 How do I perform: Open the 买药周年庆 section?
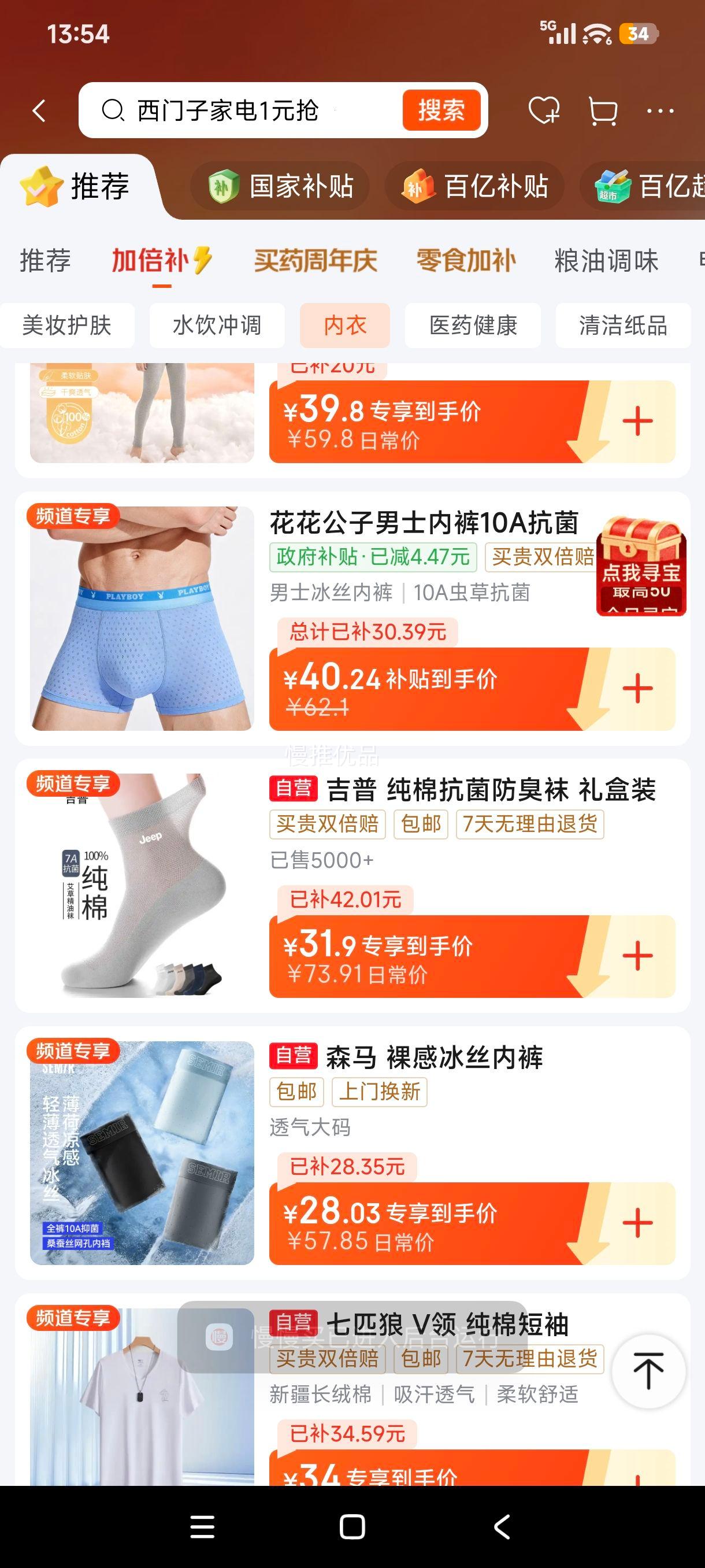(x=314, y=261)
